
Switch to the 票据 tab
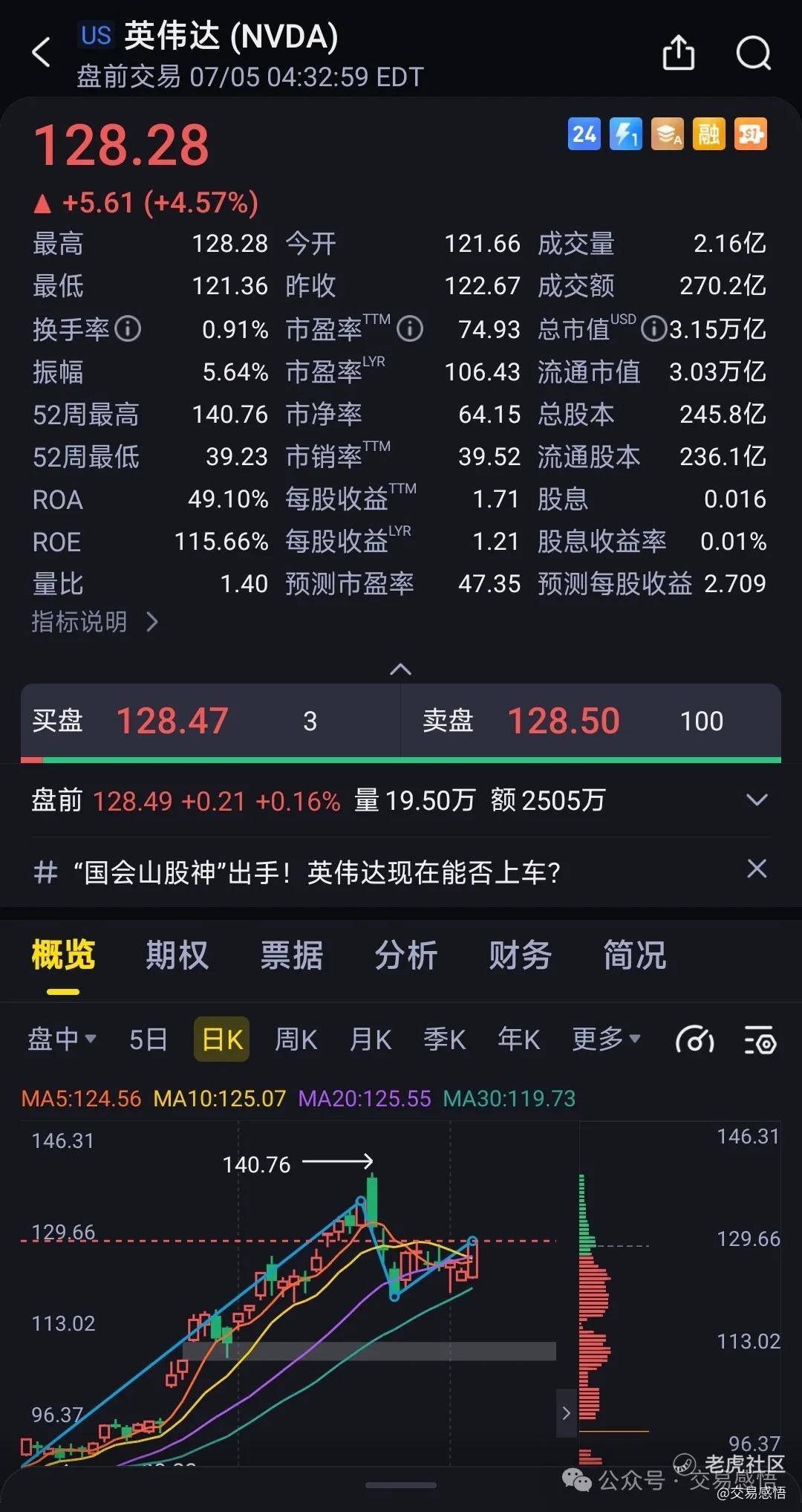point(291,955)
